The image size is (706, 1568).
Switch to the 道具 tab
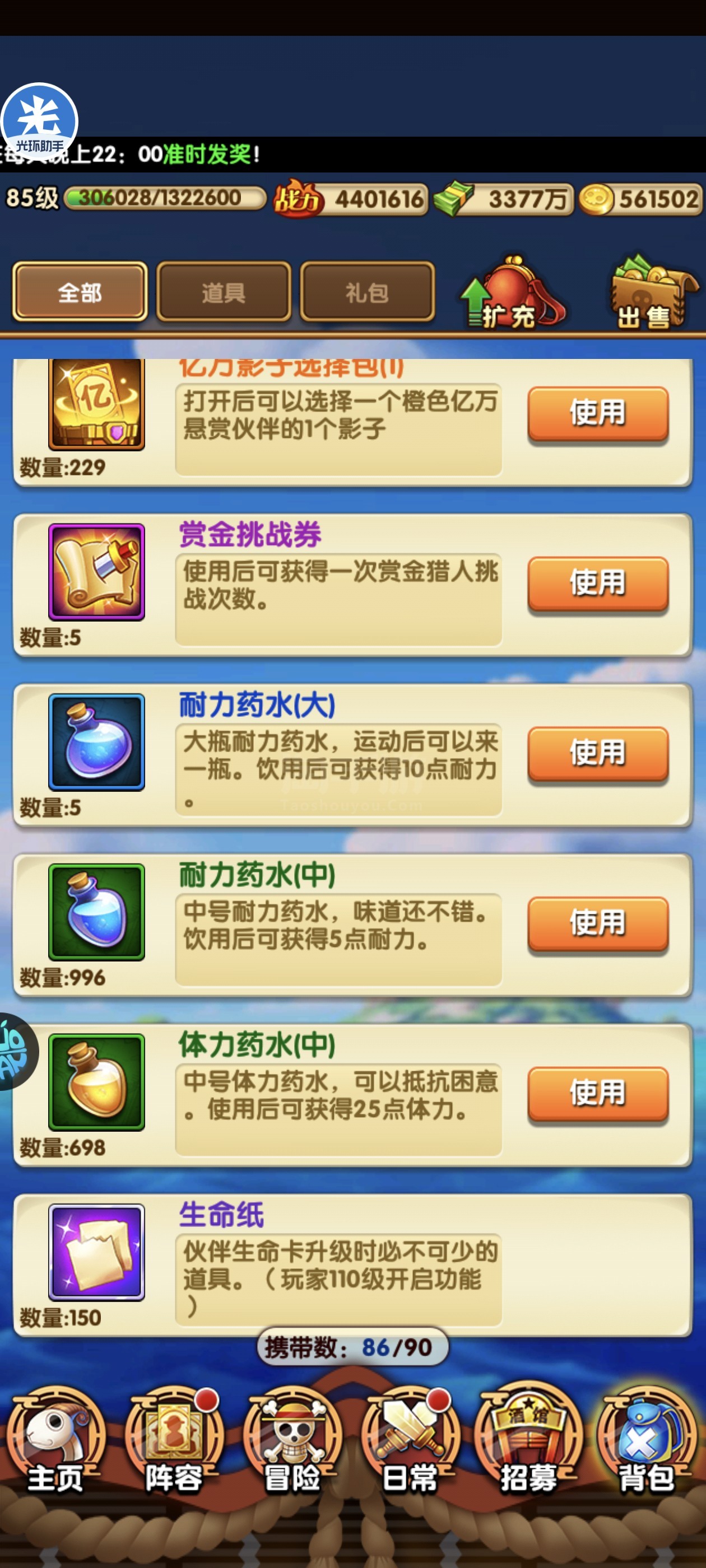pyautogui.click(x=224, y=292)
